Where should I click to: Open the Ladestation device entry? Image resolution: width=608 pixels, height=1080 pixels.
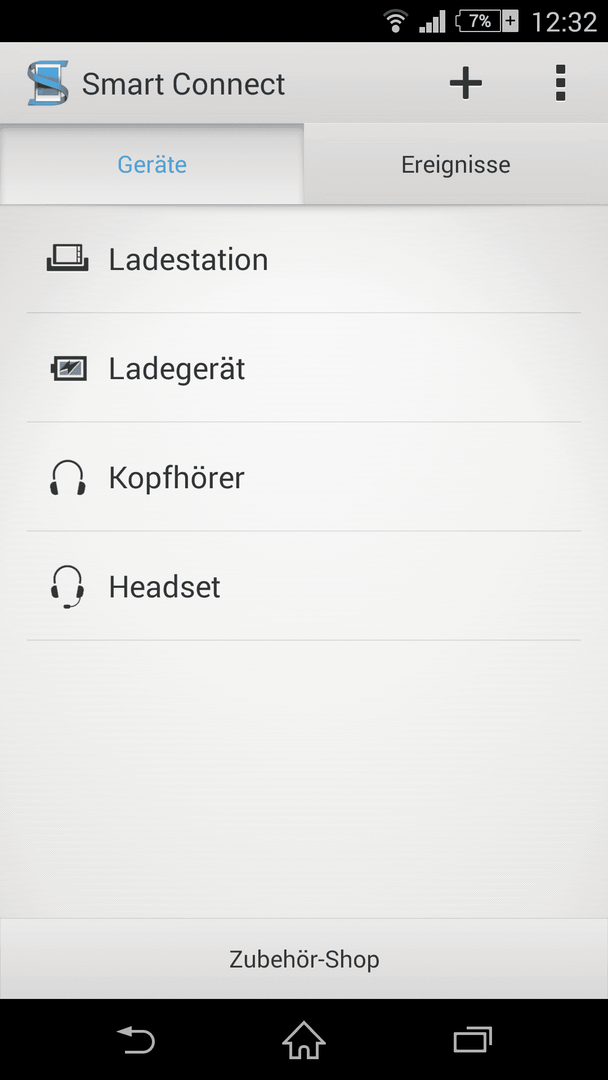tap(304, 259)
